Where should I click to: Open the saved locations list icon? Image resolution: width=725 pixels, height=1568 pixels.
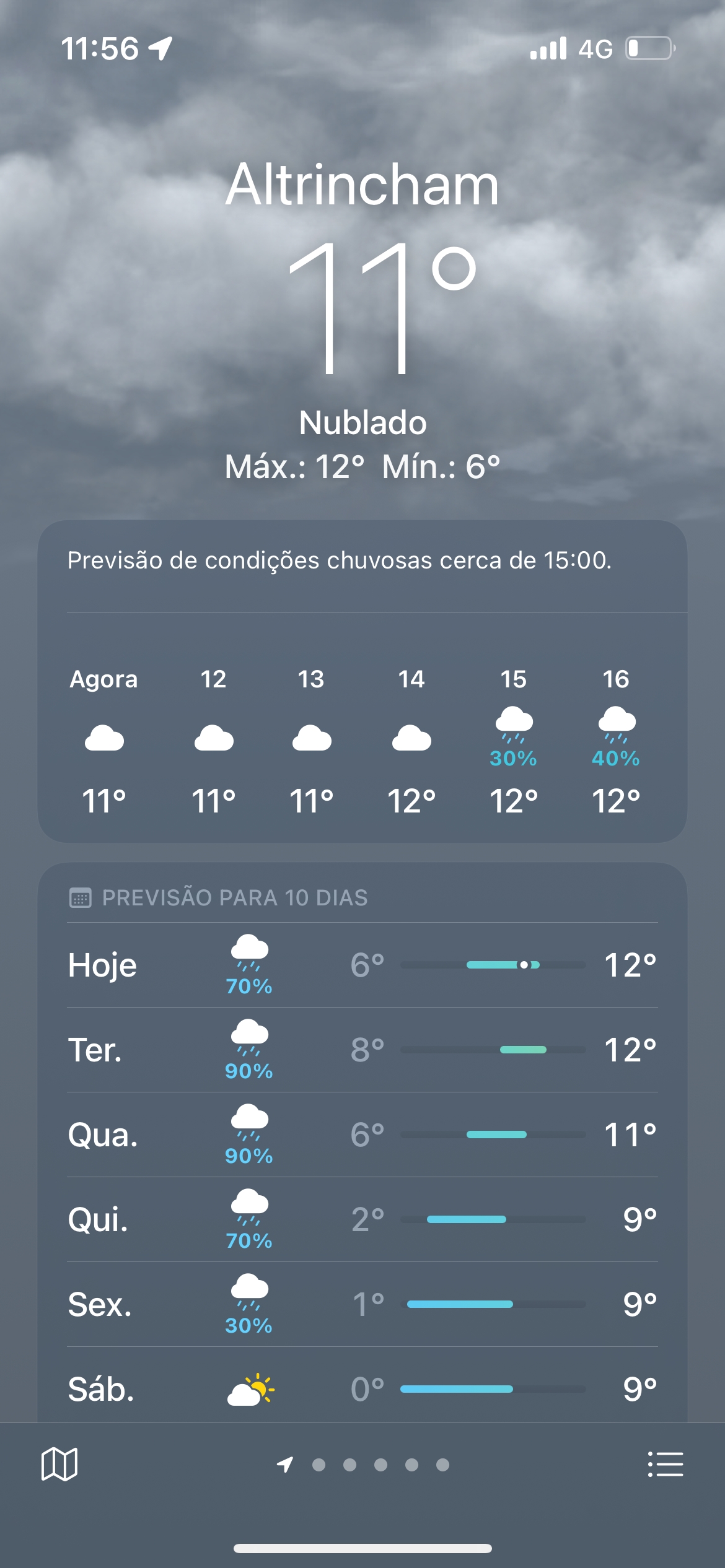665,1464
